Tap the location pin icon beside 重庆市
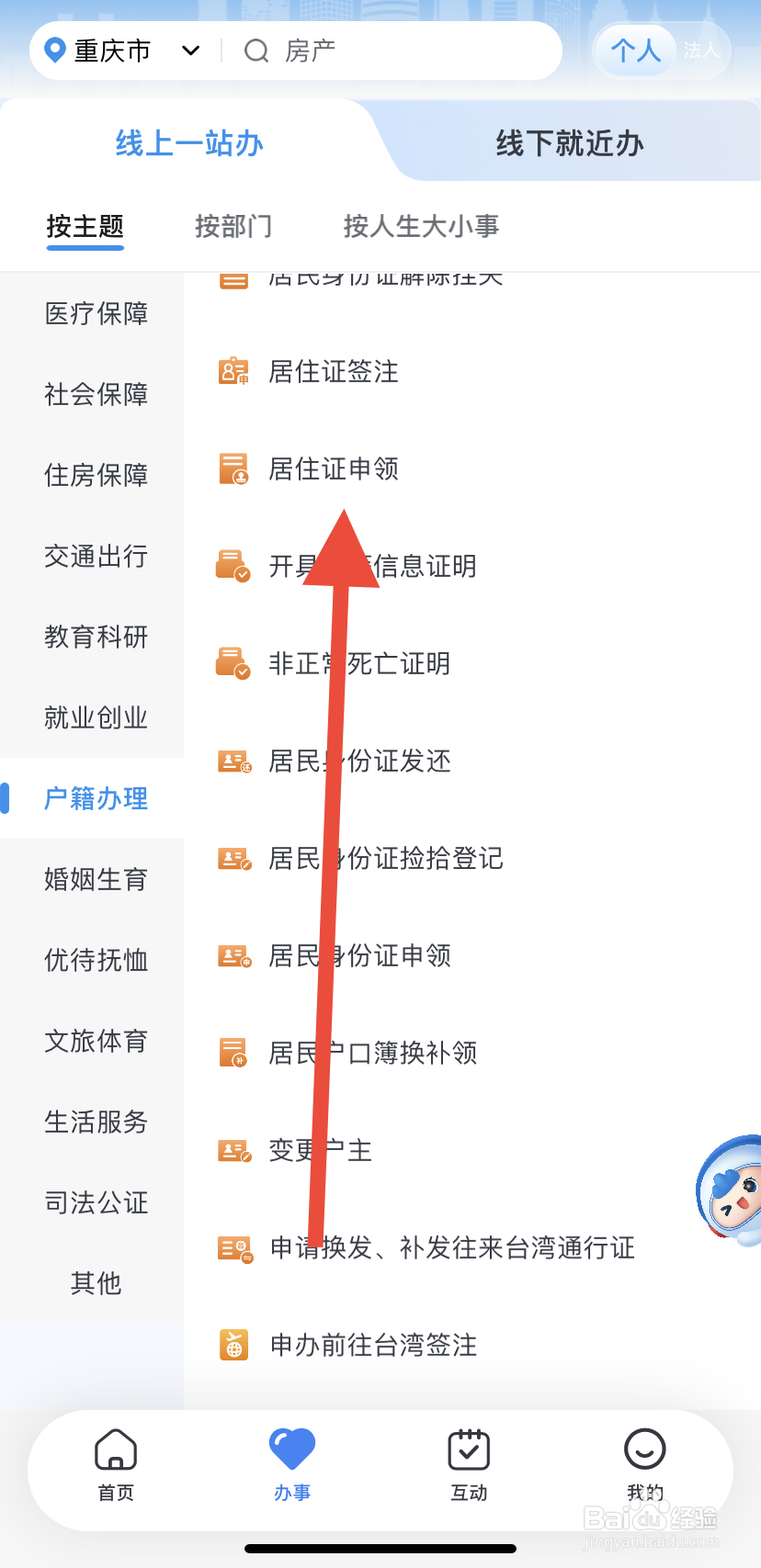The width and height of the screenshot is (761, 1568). point(53,51)
